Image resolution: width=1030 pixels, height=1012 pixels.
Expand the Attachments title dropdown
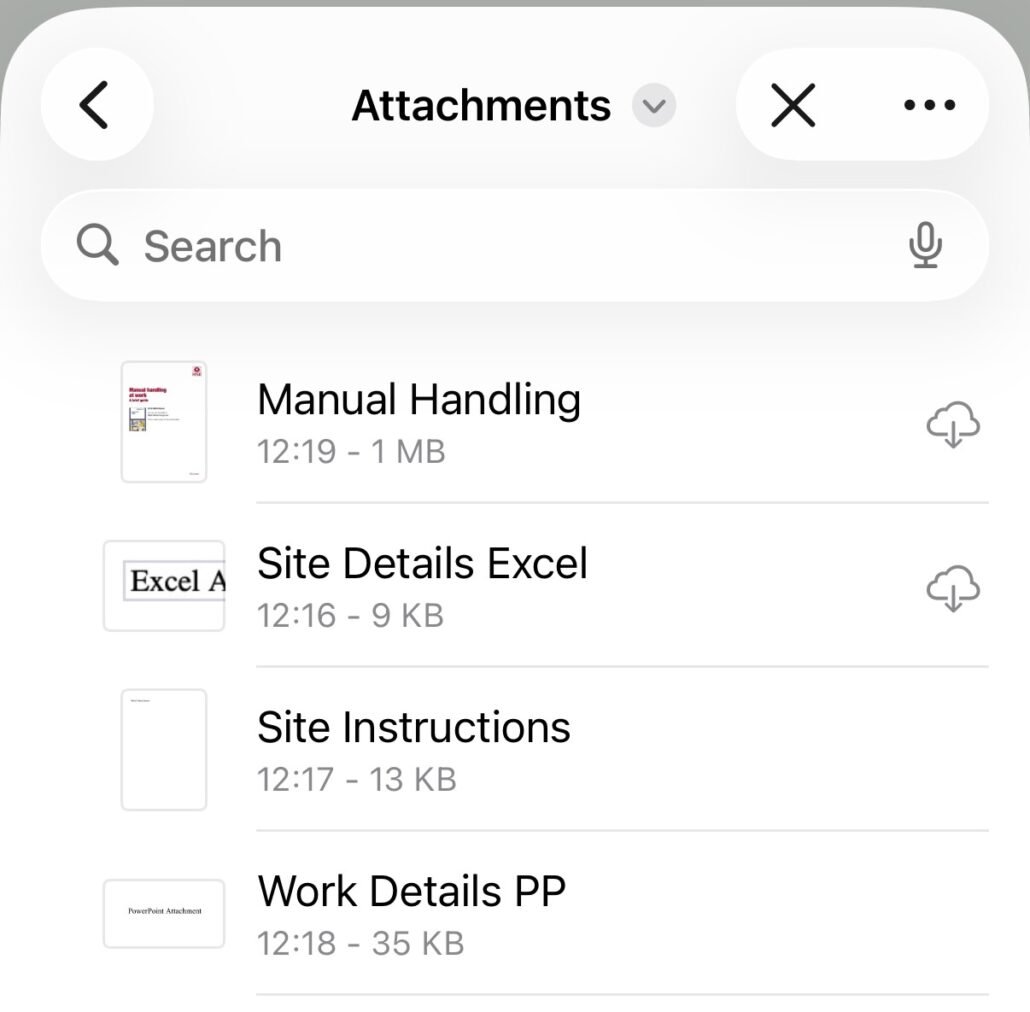(654, 105)
